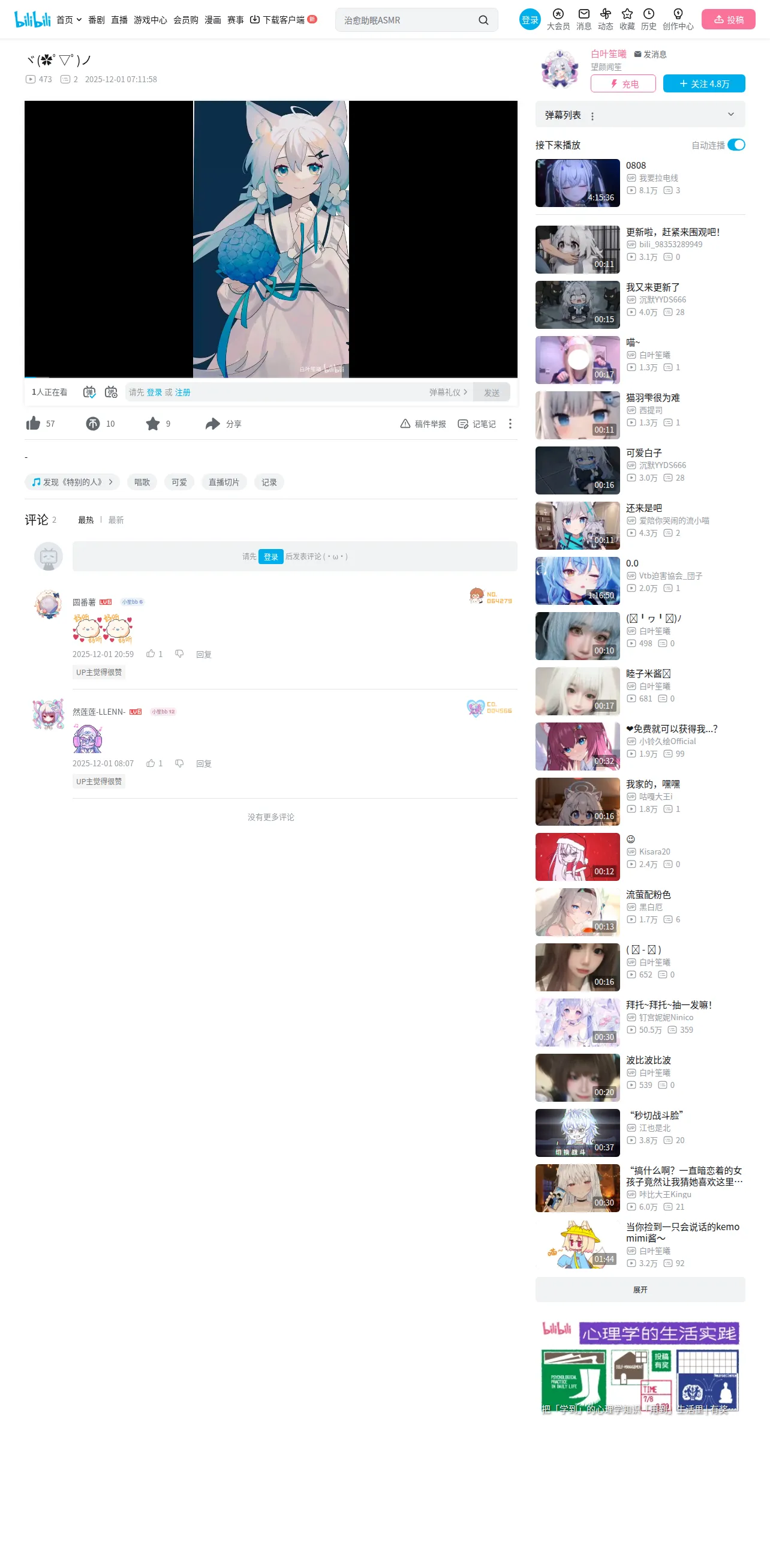Tap the 充电 charge button

pos(623,83)
